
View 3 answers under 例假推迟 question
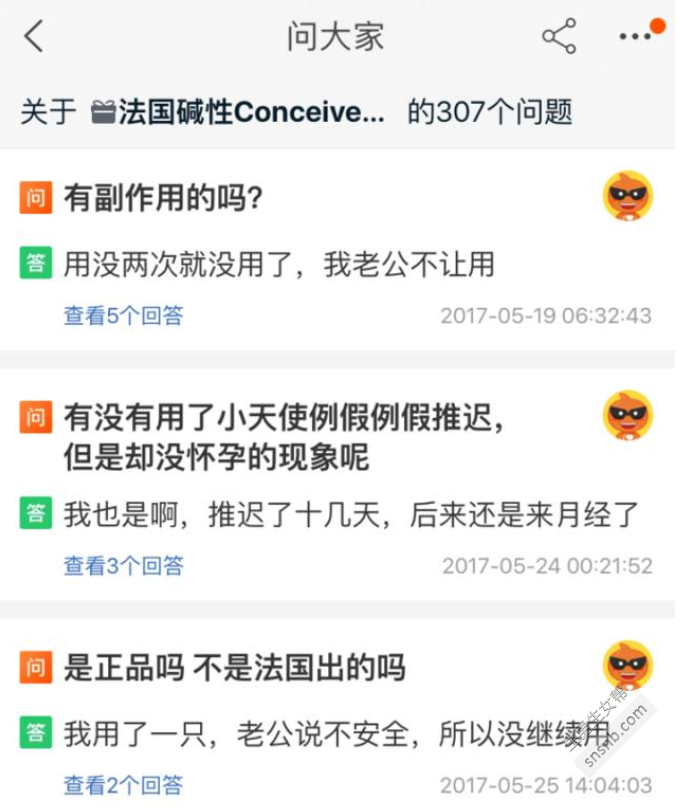pos(124,566)
